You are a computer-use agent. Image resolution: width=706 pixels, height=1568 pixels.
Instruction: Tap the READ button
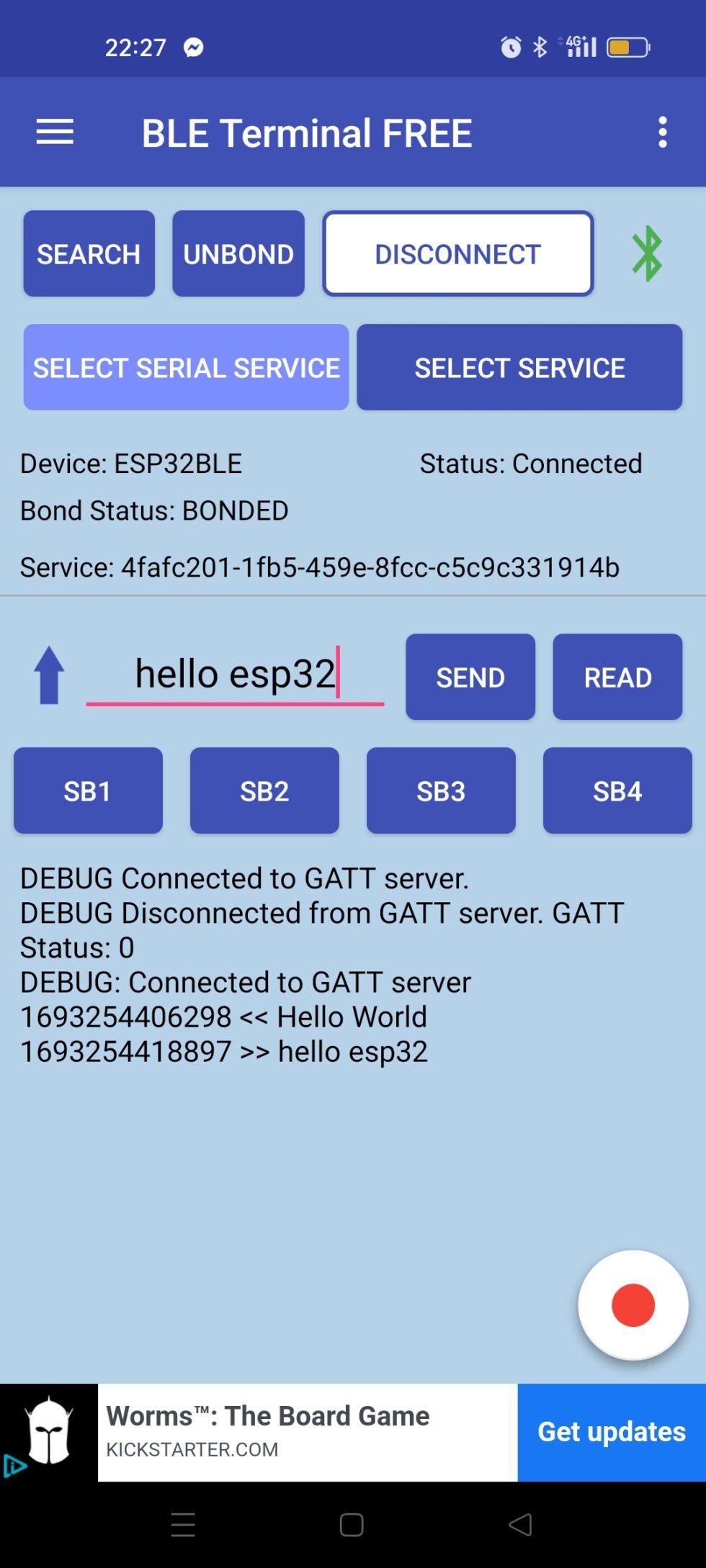coord(617,677)
